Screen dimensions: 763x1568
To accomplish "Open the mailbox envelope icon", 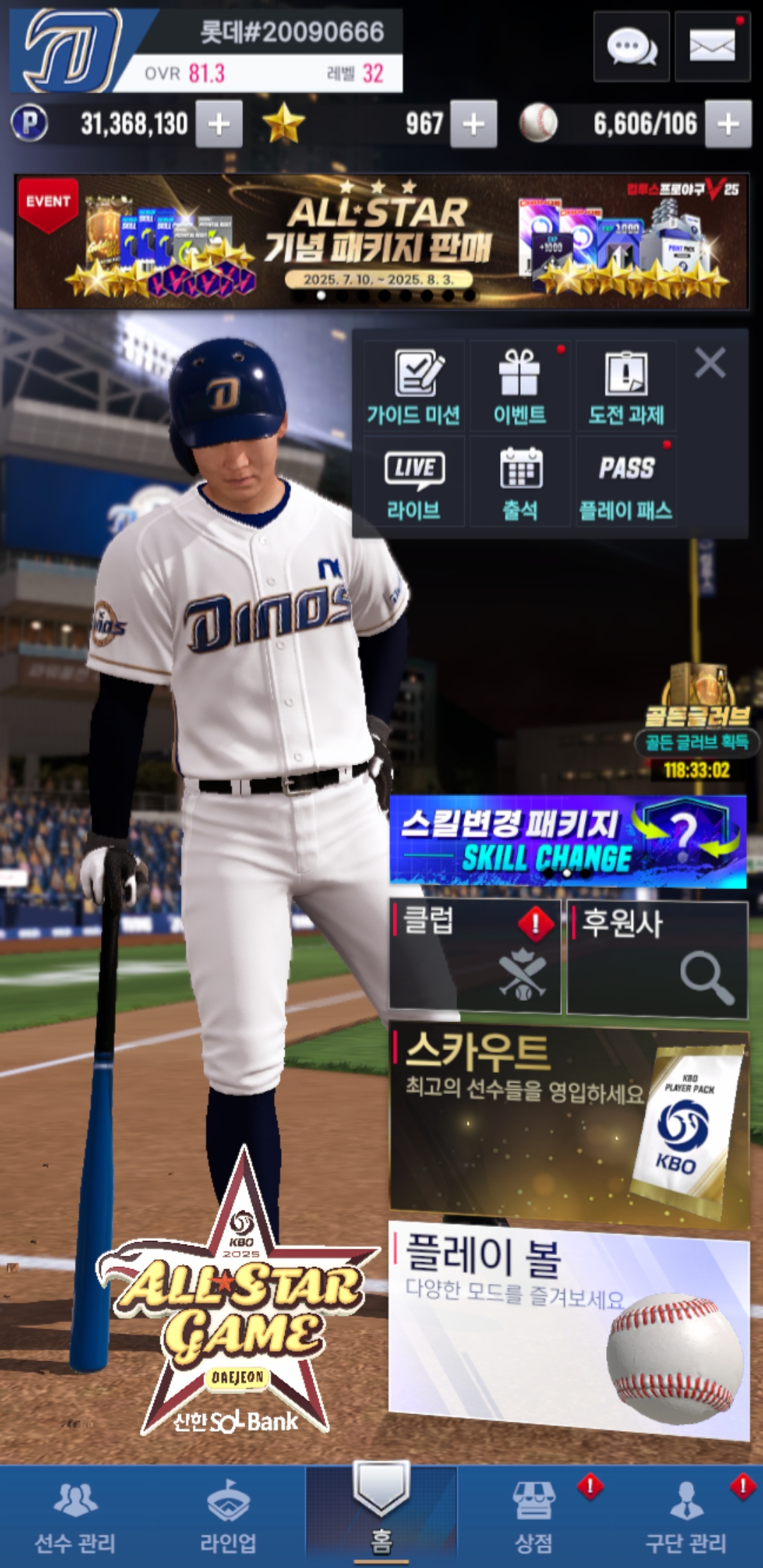I will (712, 47).
